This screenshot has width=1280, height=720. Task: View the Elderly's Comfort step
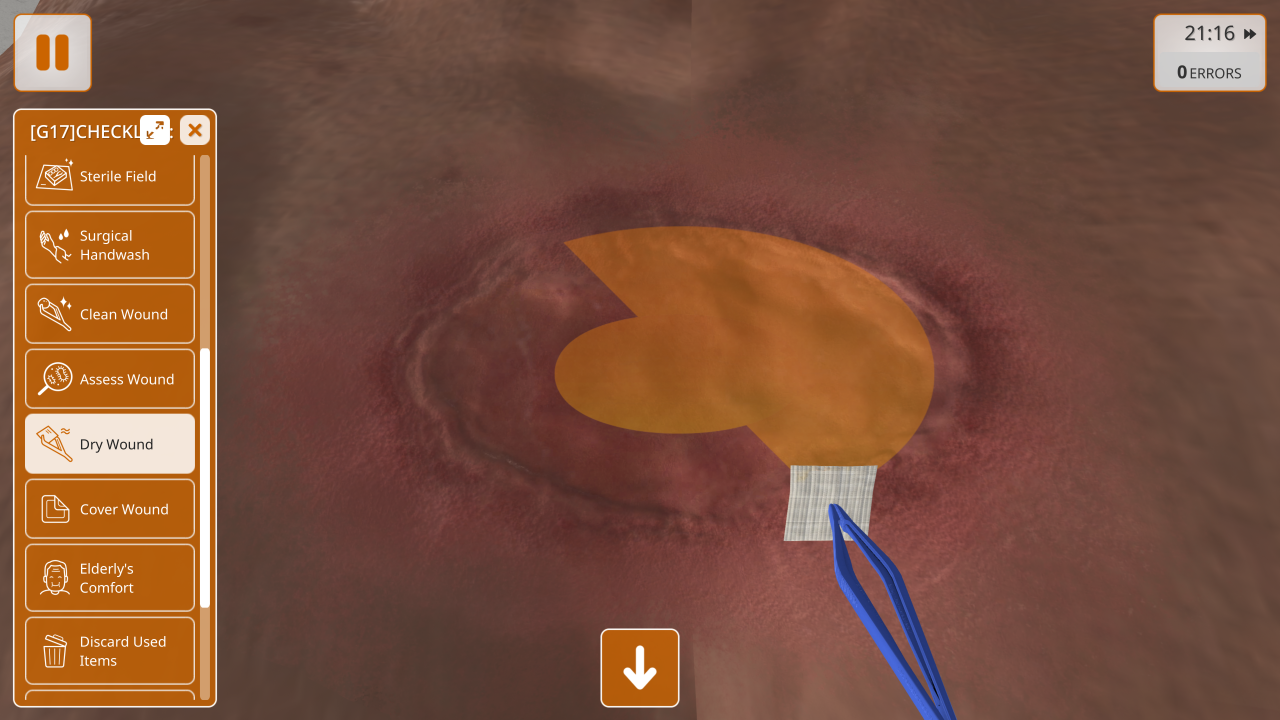(110, 578)
